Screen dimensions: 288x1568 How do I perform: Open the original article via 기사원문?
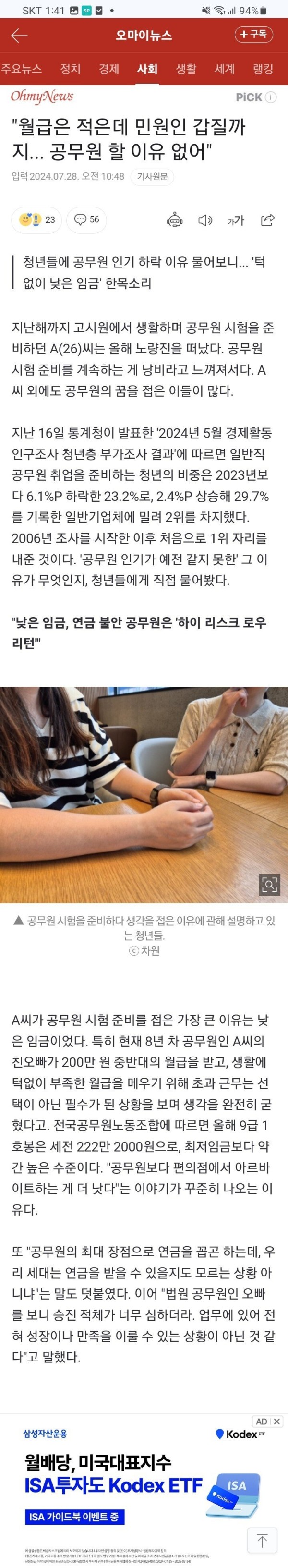152,177
